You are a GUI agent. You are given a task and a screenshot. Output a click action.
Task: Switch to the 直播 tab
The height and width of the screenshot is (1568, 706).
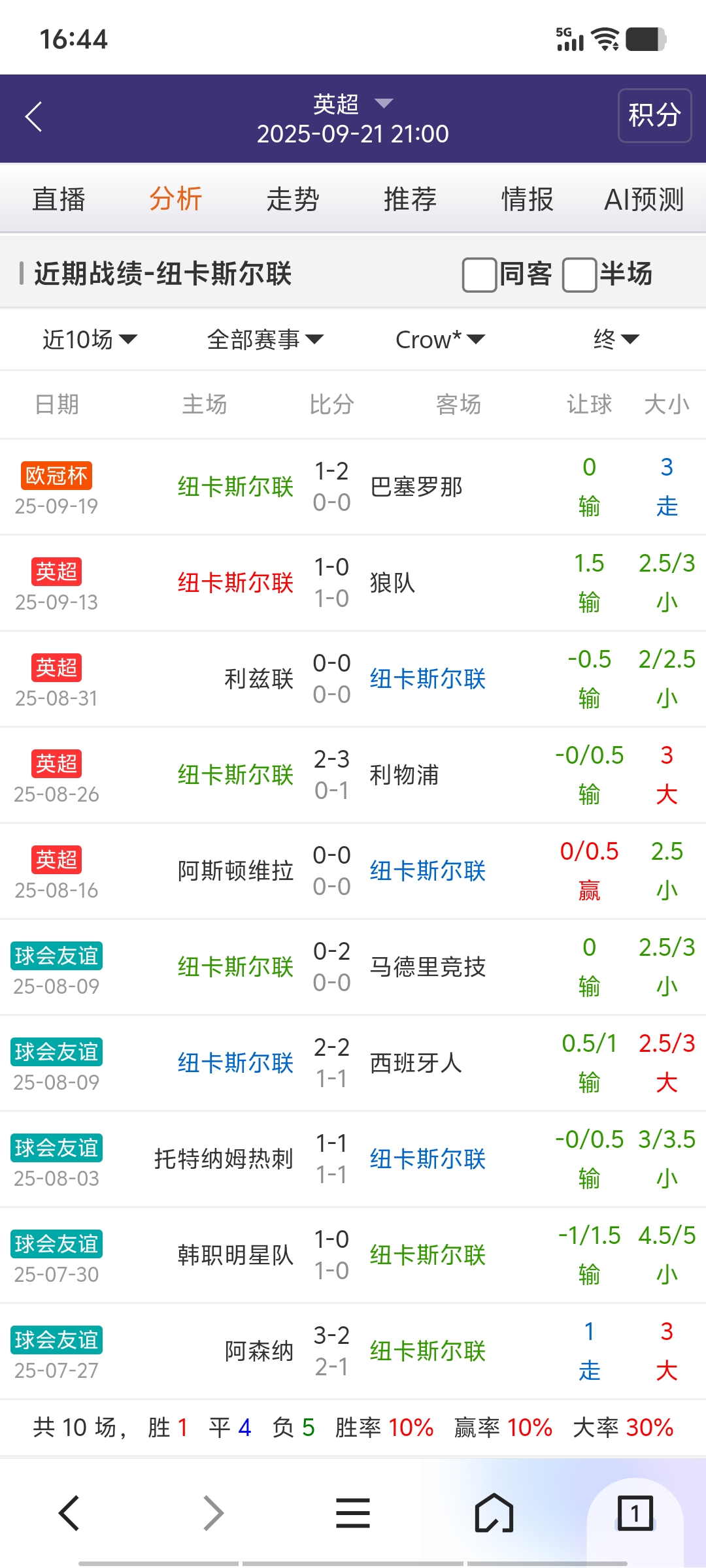pyautogui.click(x=59, y=199)
